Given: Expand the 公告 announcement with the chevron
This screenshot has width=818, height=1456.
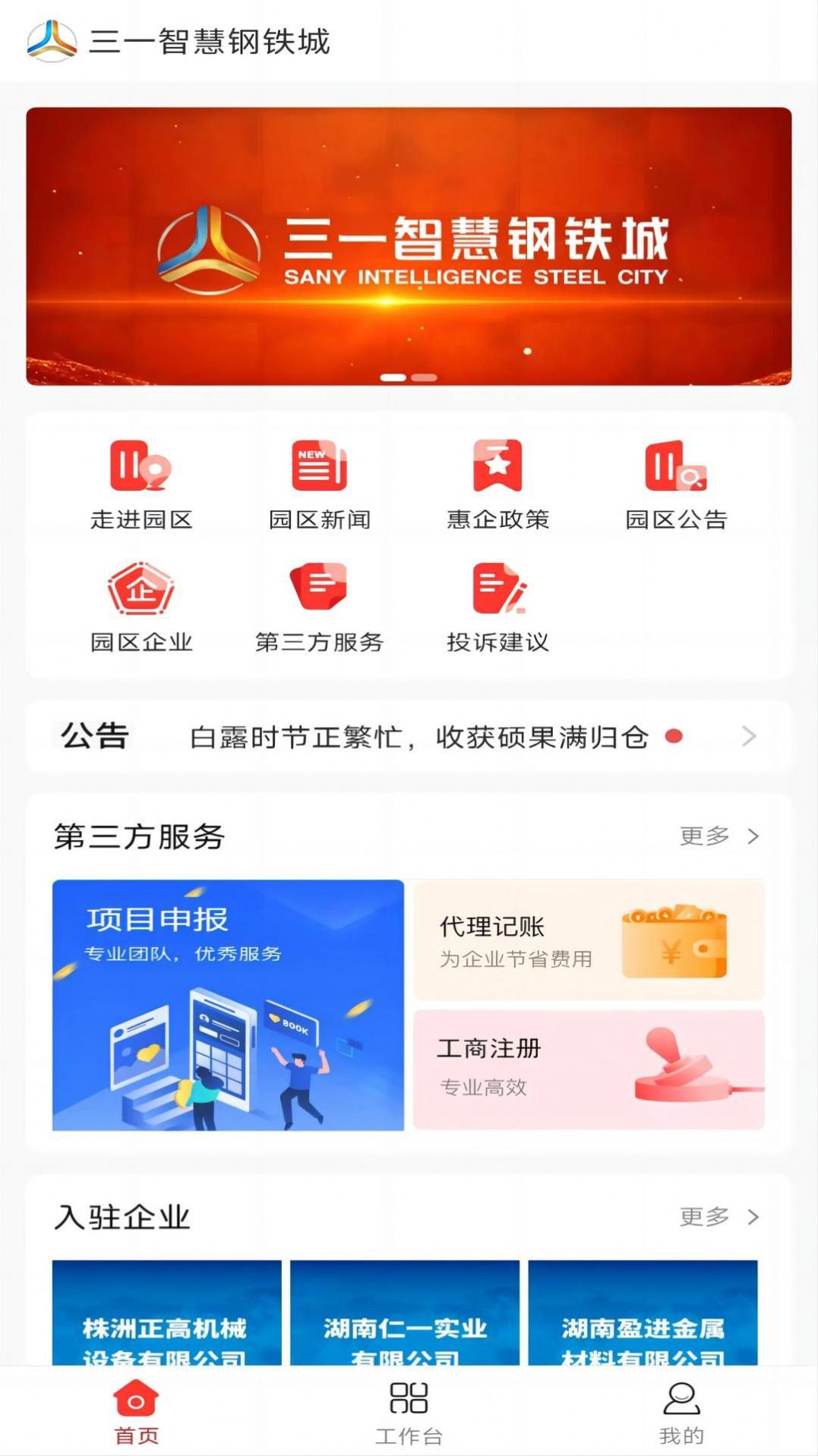Looking at the screenshot, I should 749,737.
